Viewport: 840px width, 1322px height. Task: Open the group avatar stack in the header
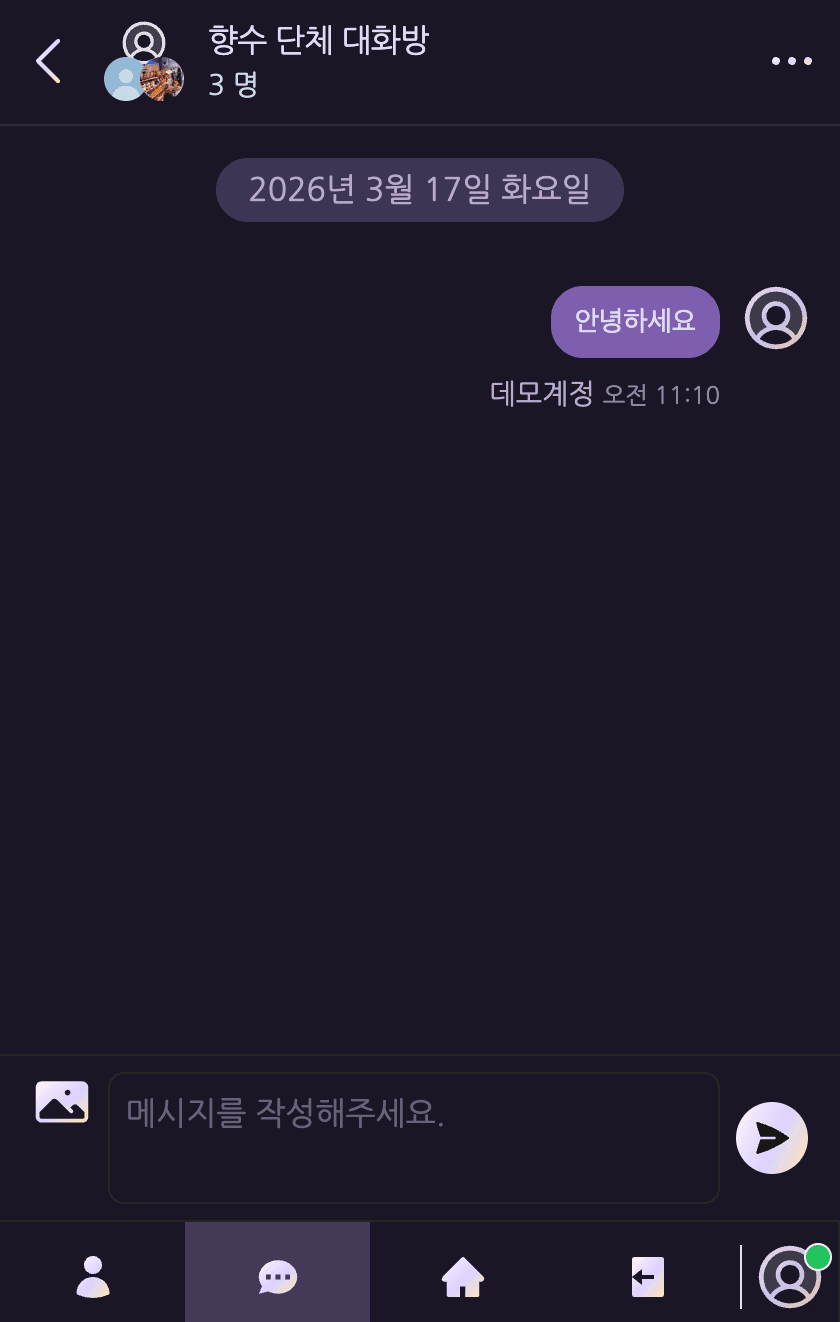144,60
